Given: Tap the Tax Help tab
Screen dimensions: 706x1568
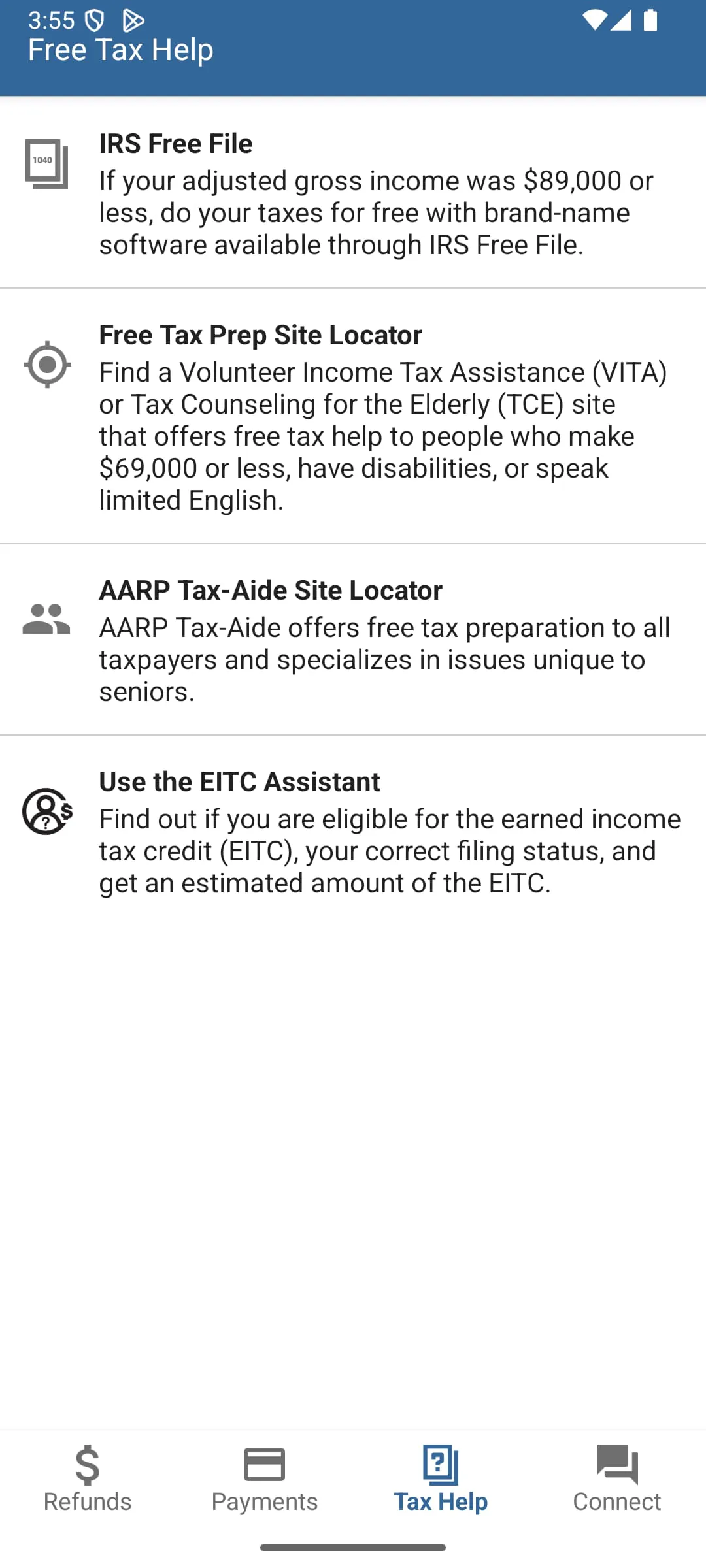Looking at the screenshot, I should 441,1479.
